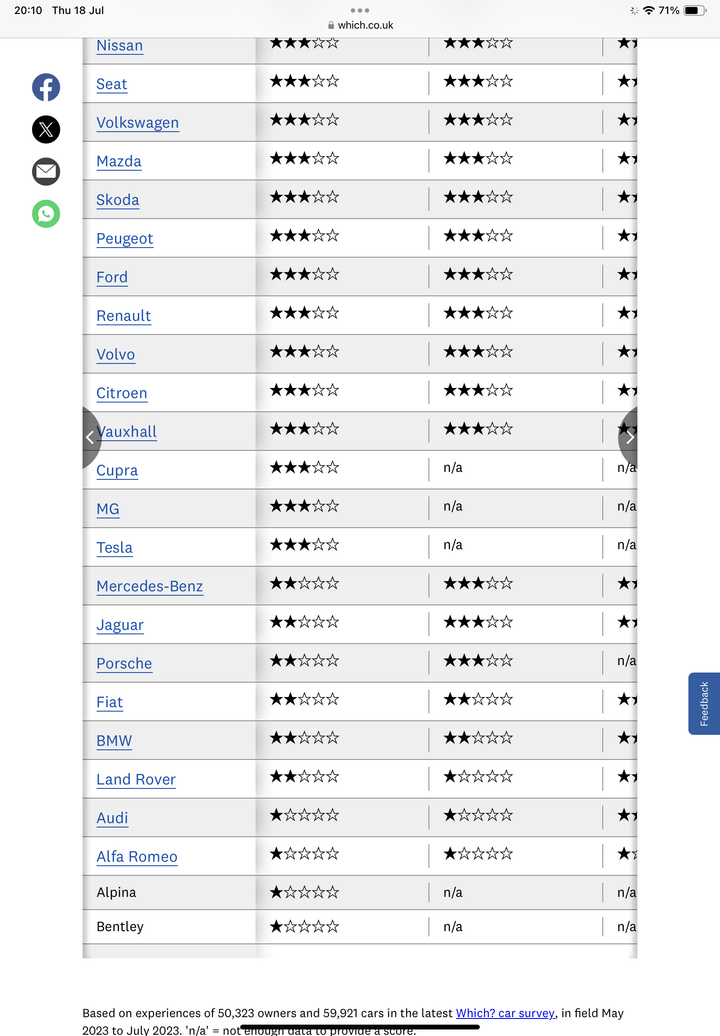Open the Mazda brand link

coord(118,161)
